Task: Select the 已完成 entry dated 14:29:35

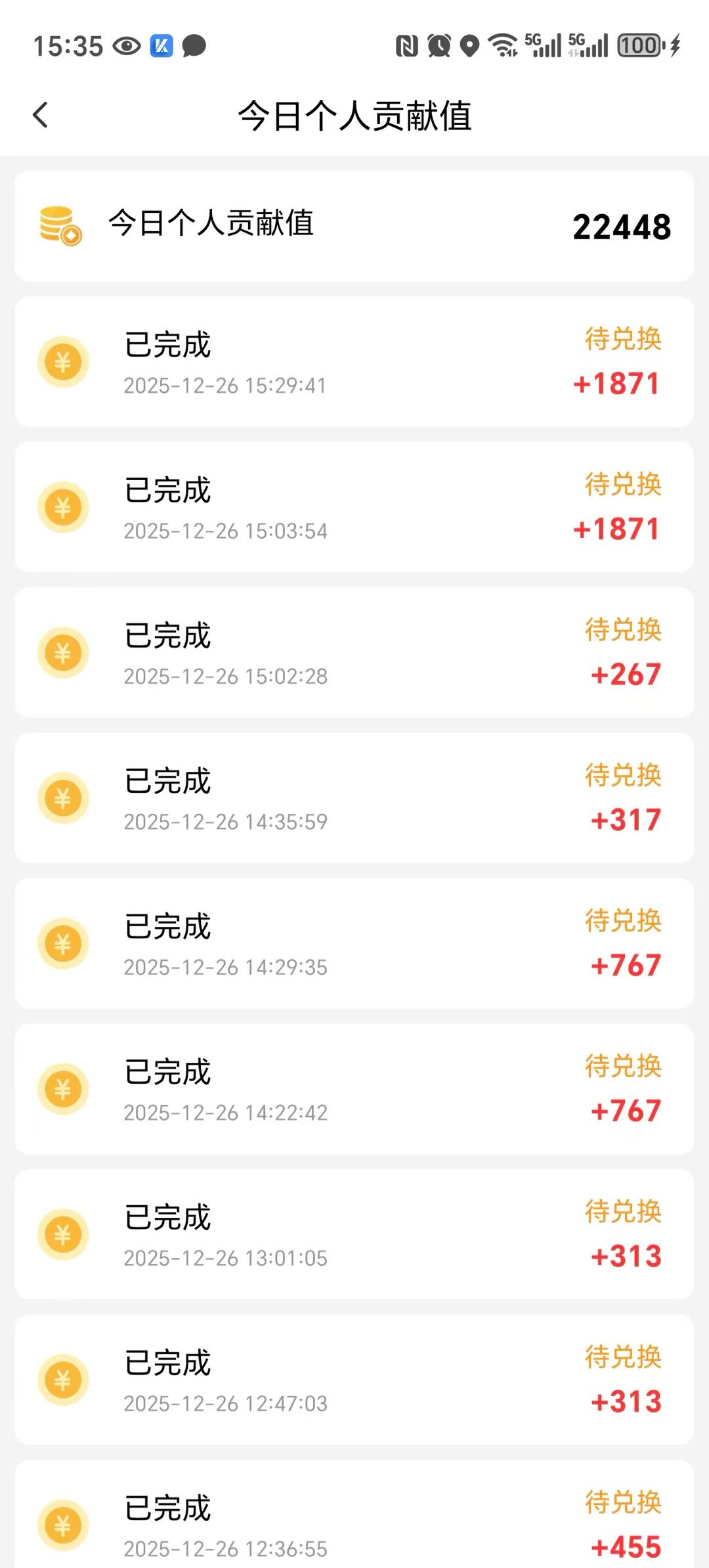Action: pyautogui.click(x=168, y=928)
